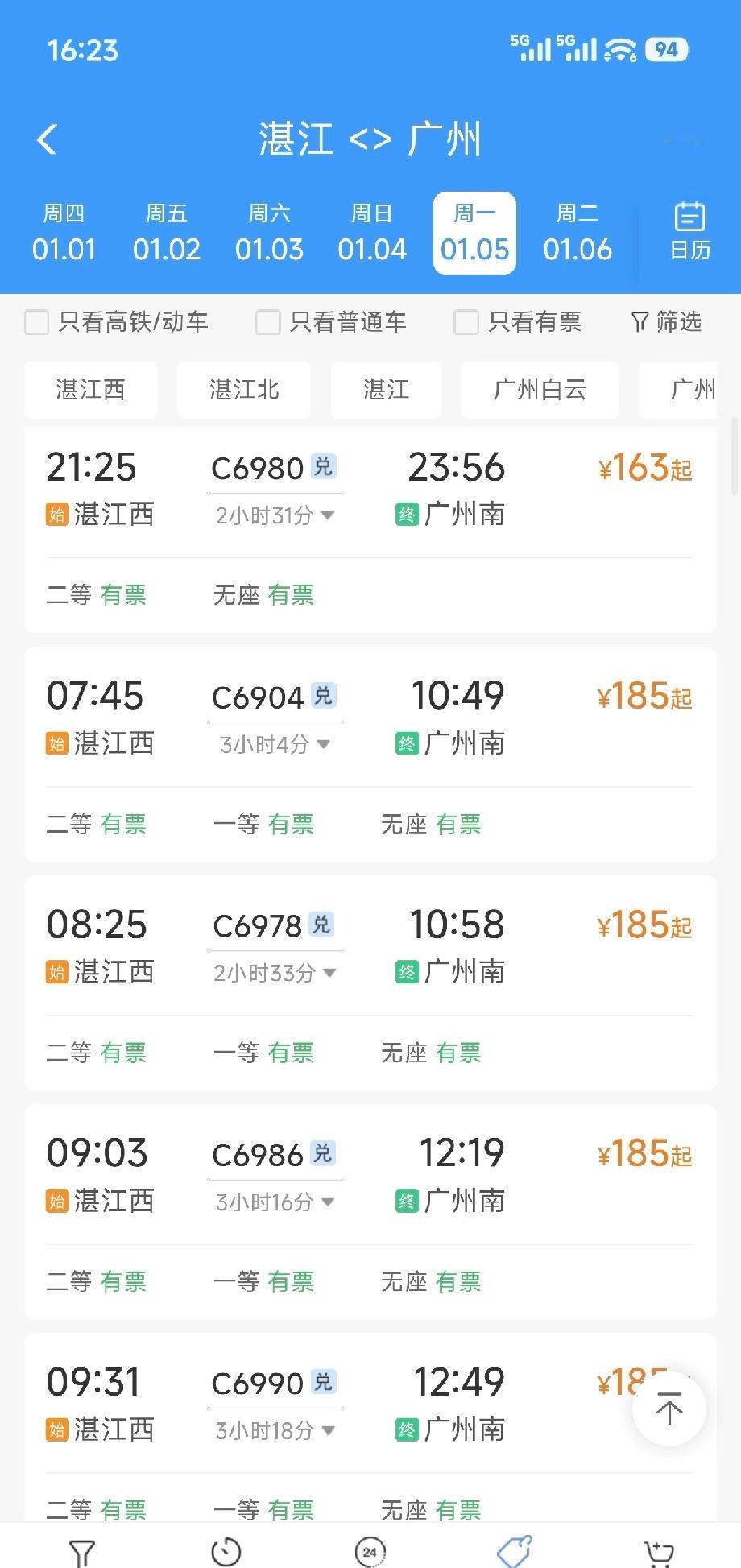Open the calendar icon next to dates
This screenshot has width=741, height=1568.
[x=688, y=232]
